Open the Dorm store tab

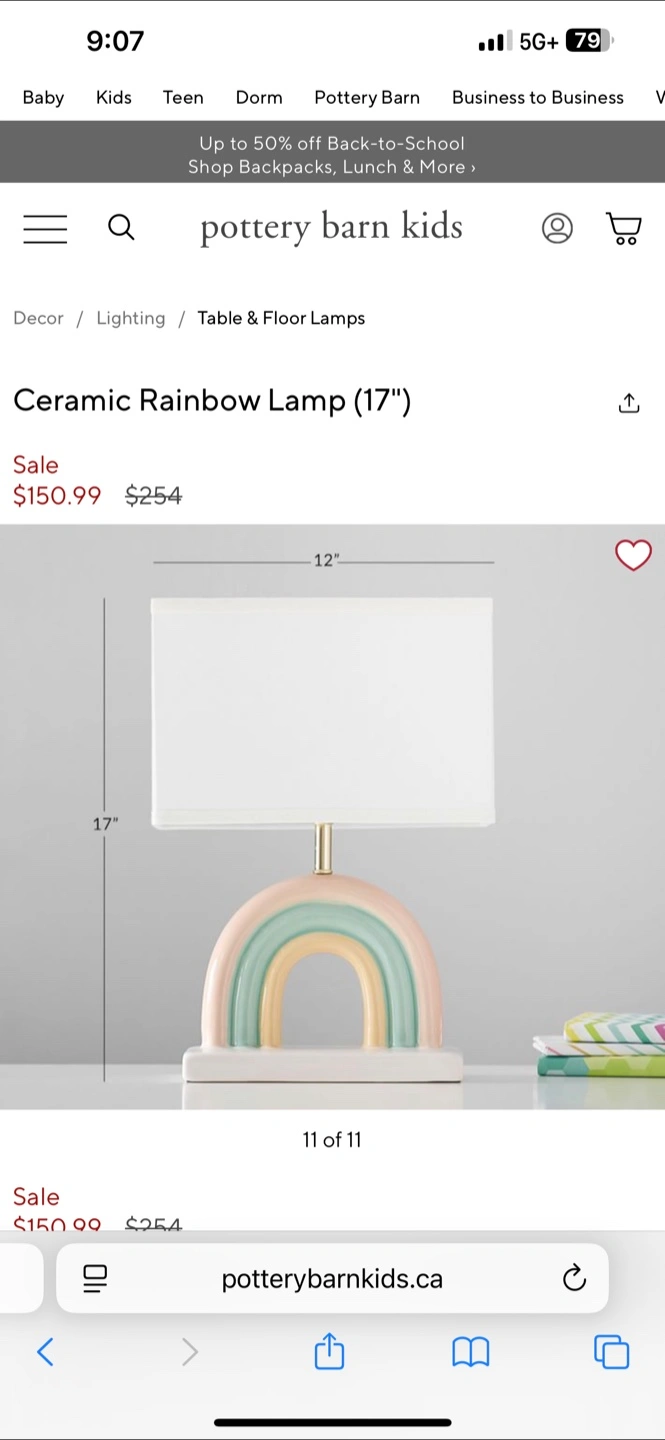259,97
